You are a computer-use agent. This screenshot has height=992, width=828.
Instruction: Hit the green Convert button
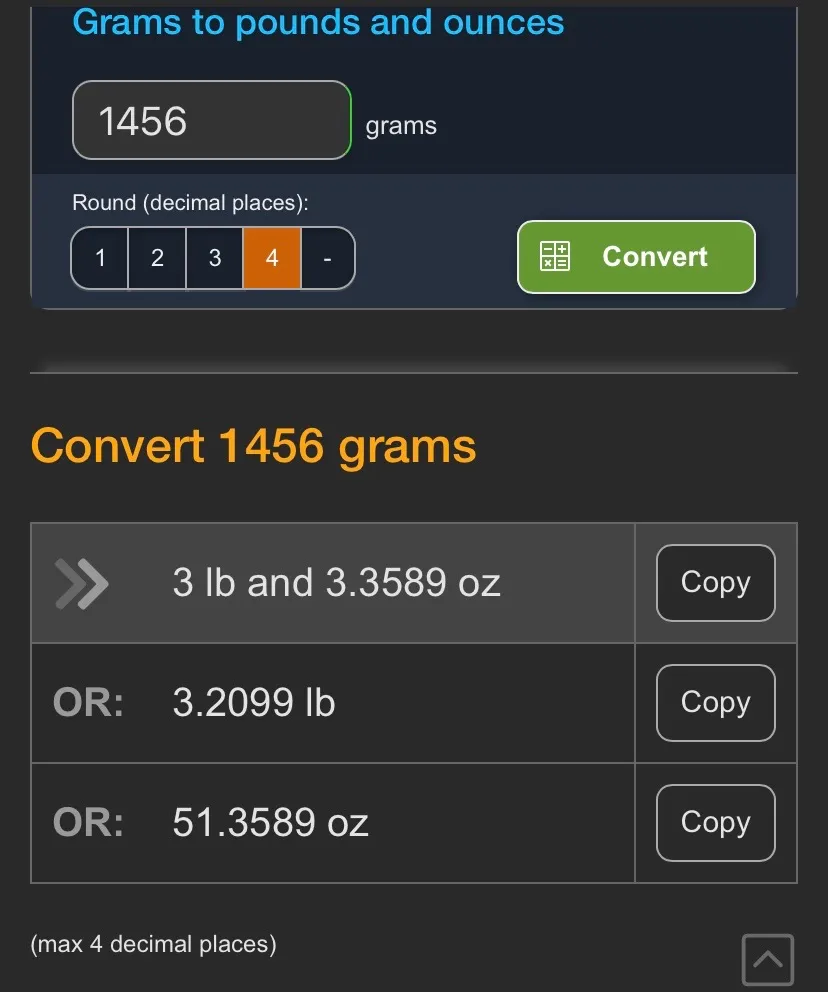pyautogui.click(x=636, y=257)
